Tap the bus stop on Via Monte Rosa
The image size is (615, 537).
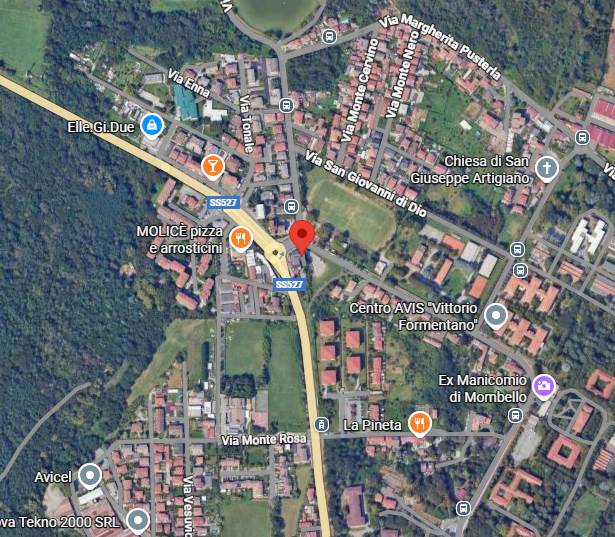tap(320, 425)
